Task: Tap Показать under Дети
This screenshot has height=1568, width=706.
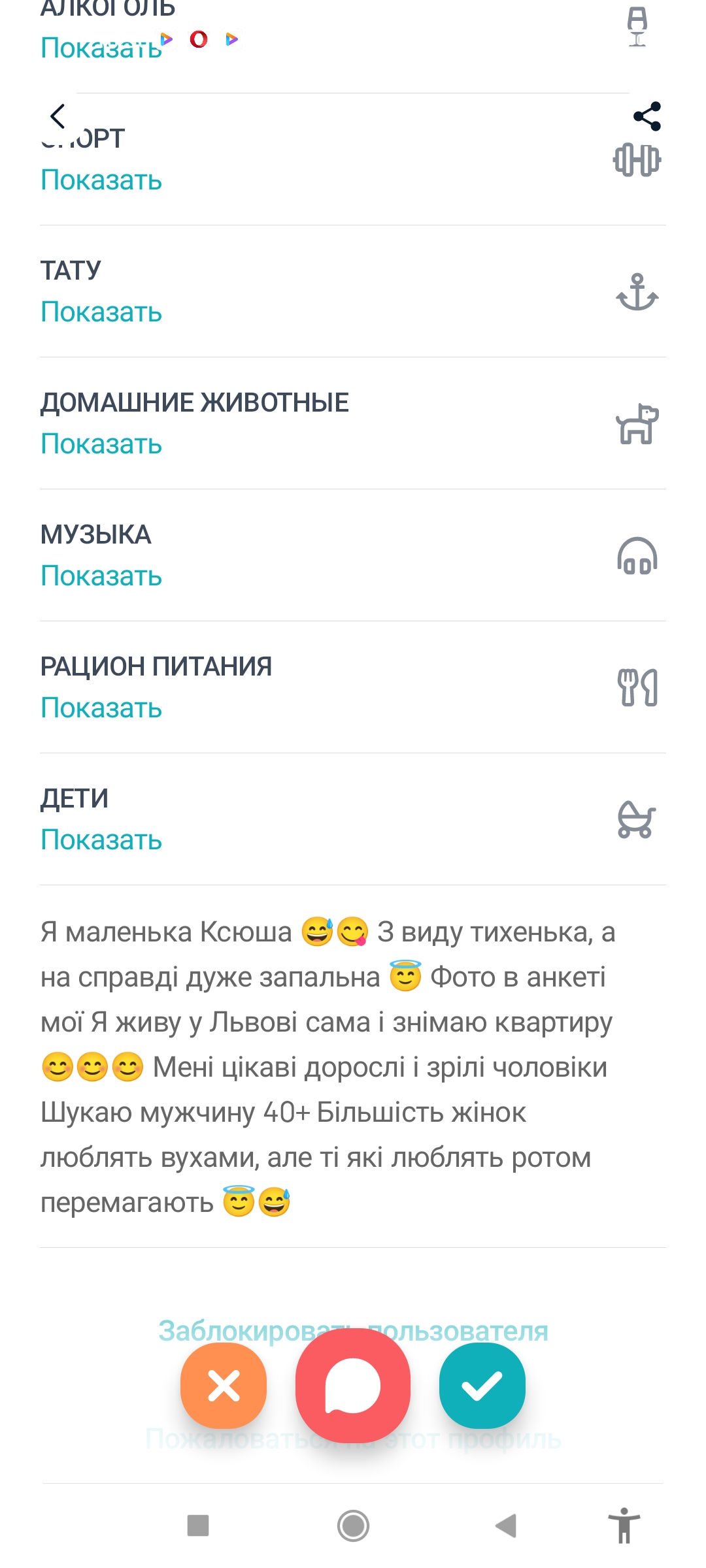Action: (101, 840)
